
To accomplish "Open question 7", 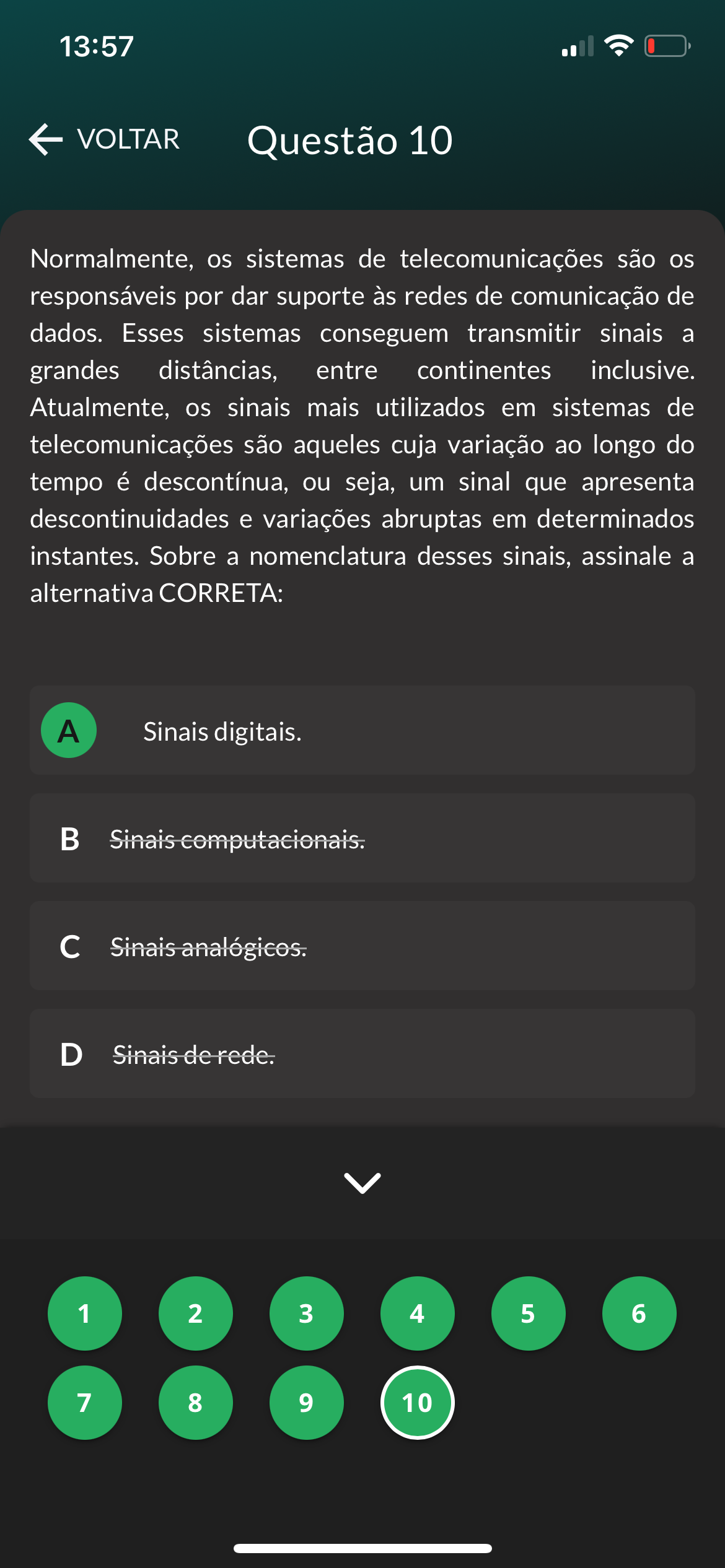I will click(x=85, y=1403).
